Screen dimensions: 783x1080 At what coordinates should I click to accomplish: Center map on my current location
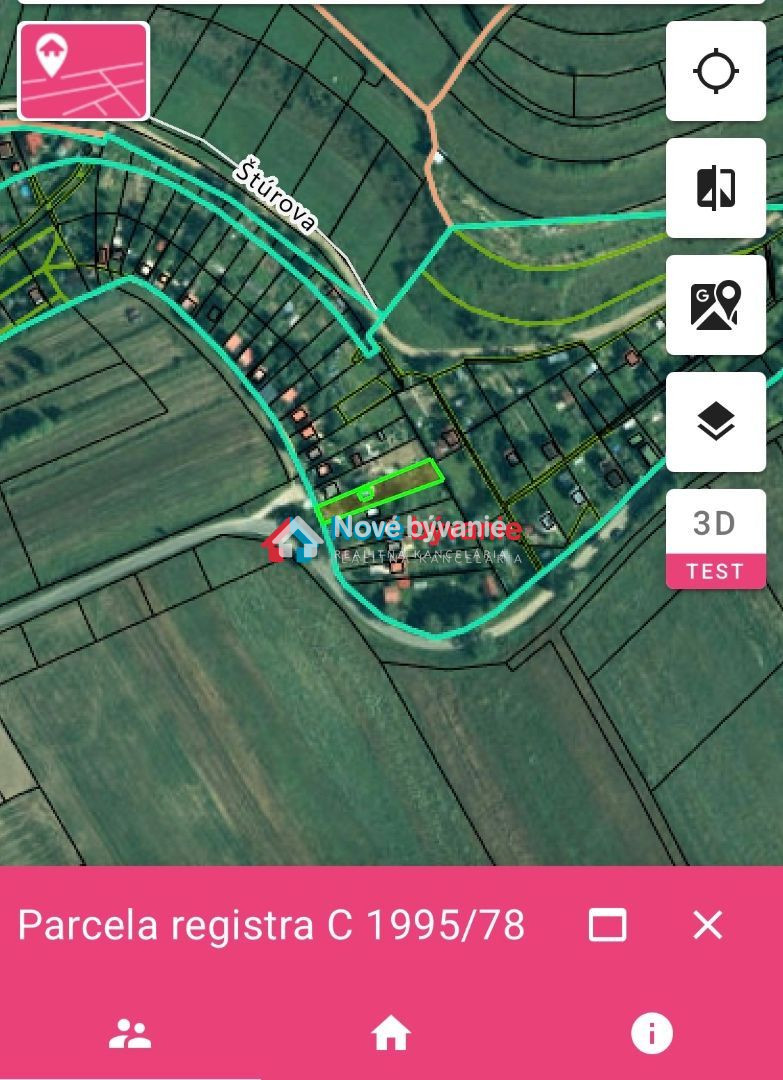(x=715, y=72)
